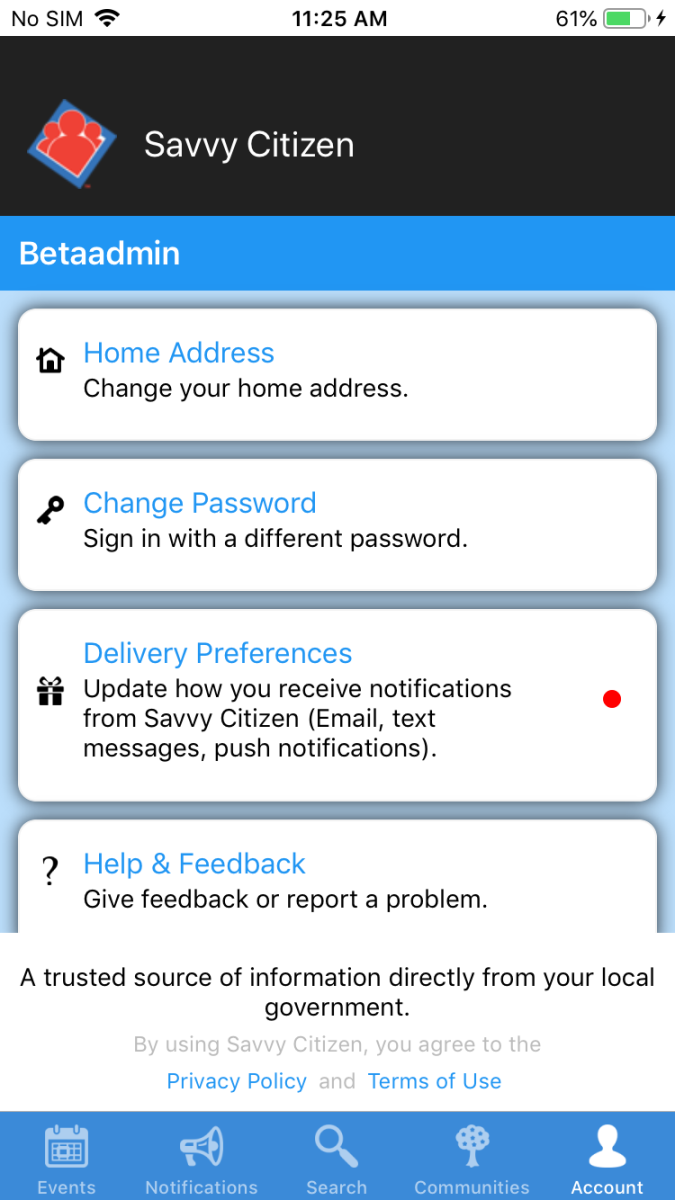Screen dimensions: 675x1200
Task: Go to the Notifications tab
Action: tap(201, 1159)
